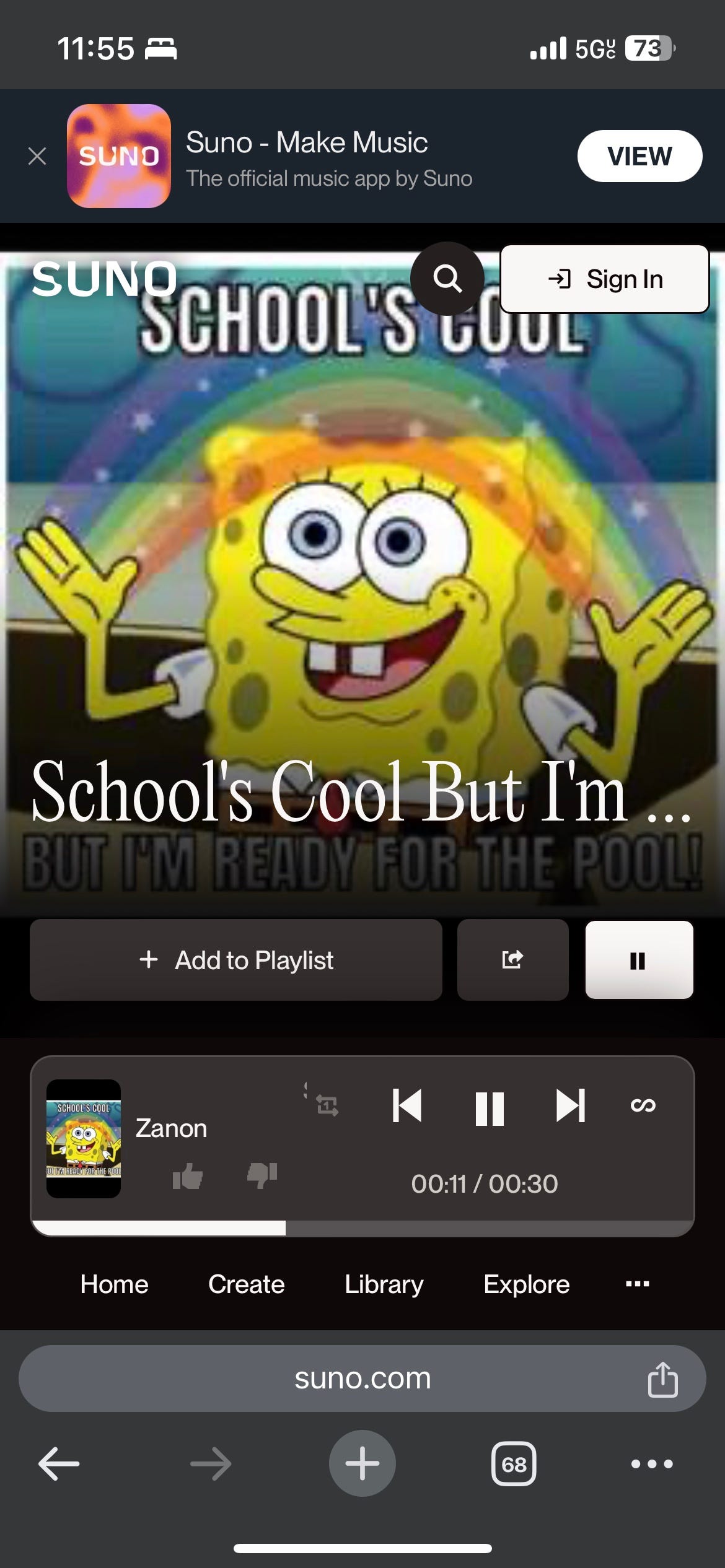The height and width of the screenshot is (1568, 725).
Task: Open the search magnifier icon
Action: point(447,279)
